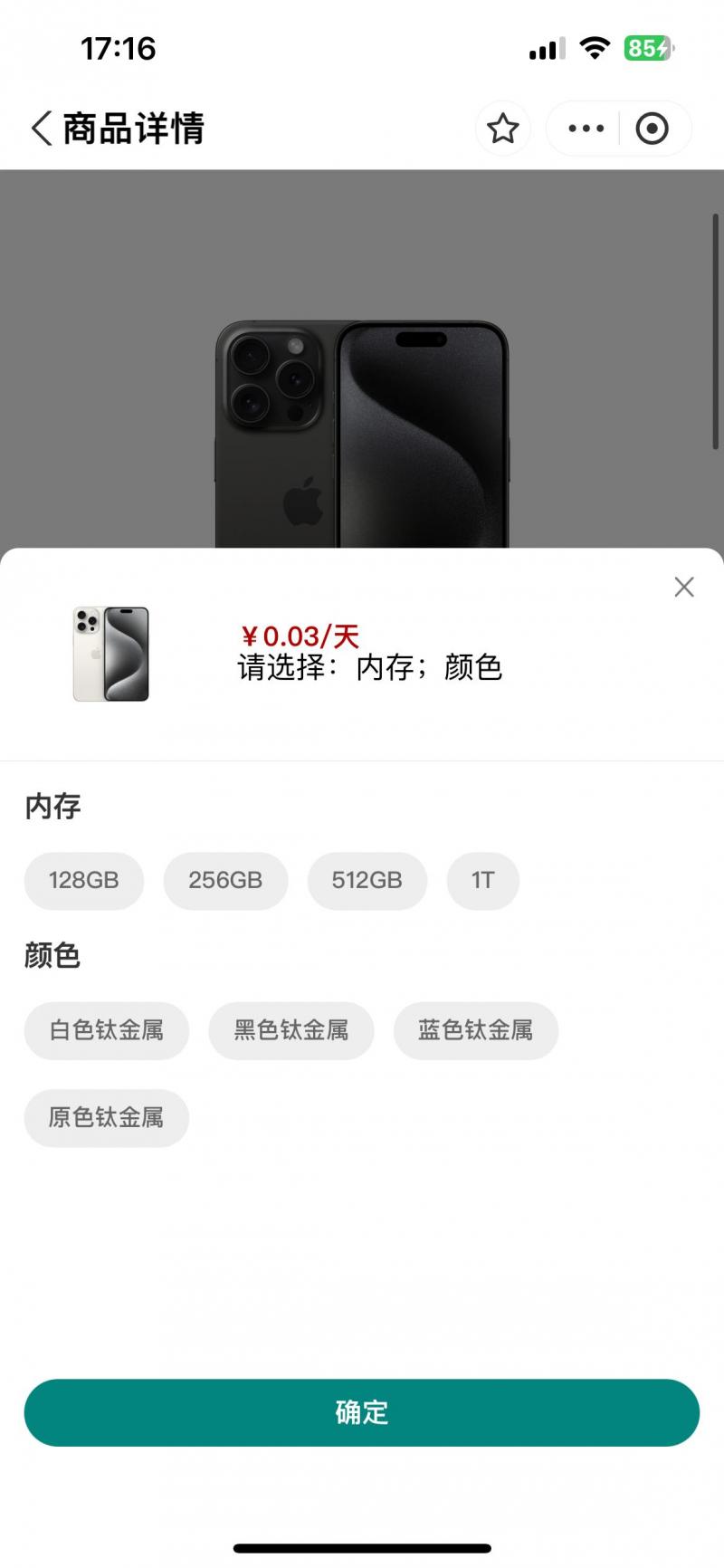
Task: Select 黑色钛金属 color
Action: [x=291, y=1030]
